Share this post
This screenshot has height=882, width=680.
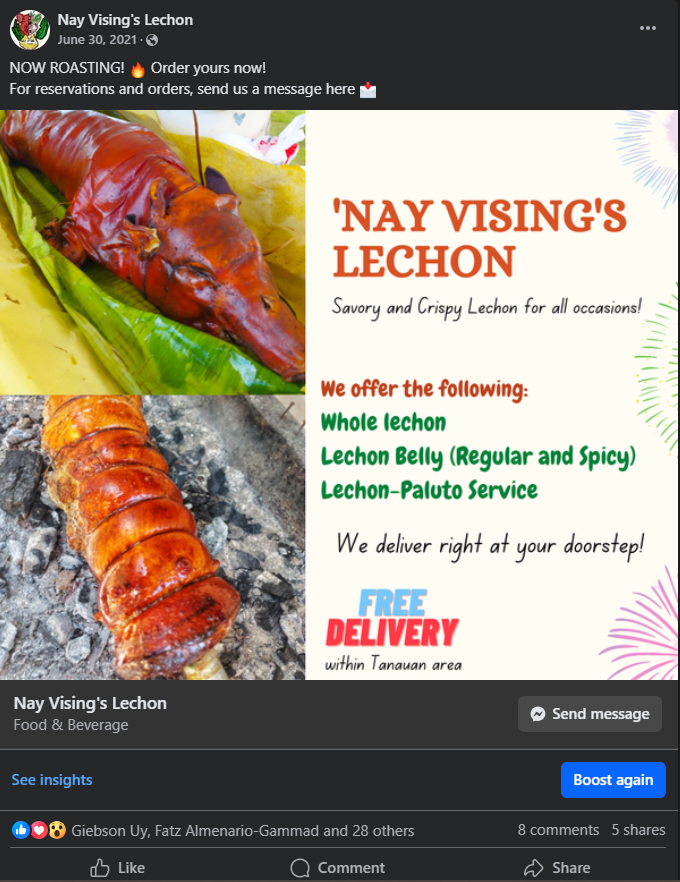click(x=557, y=867)
